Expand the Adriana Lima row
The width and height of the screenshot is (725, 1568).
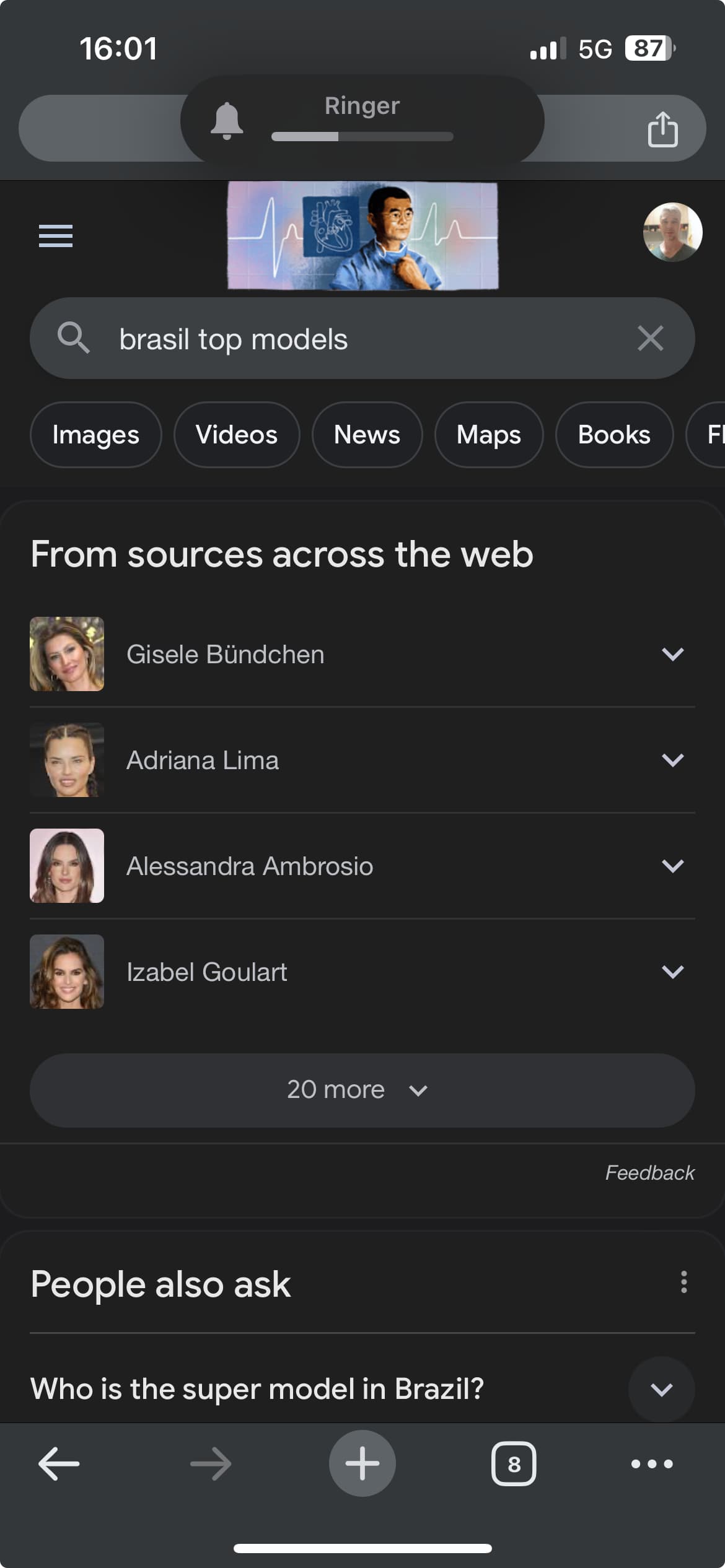(362, 760)
